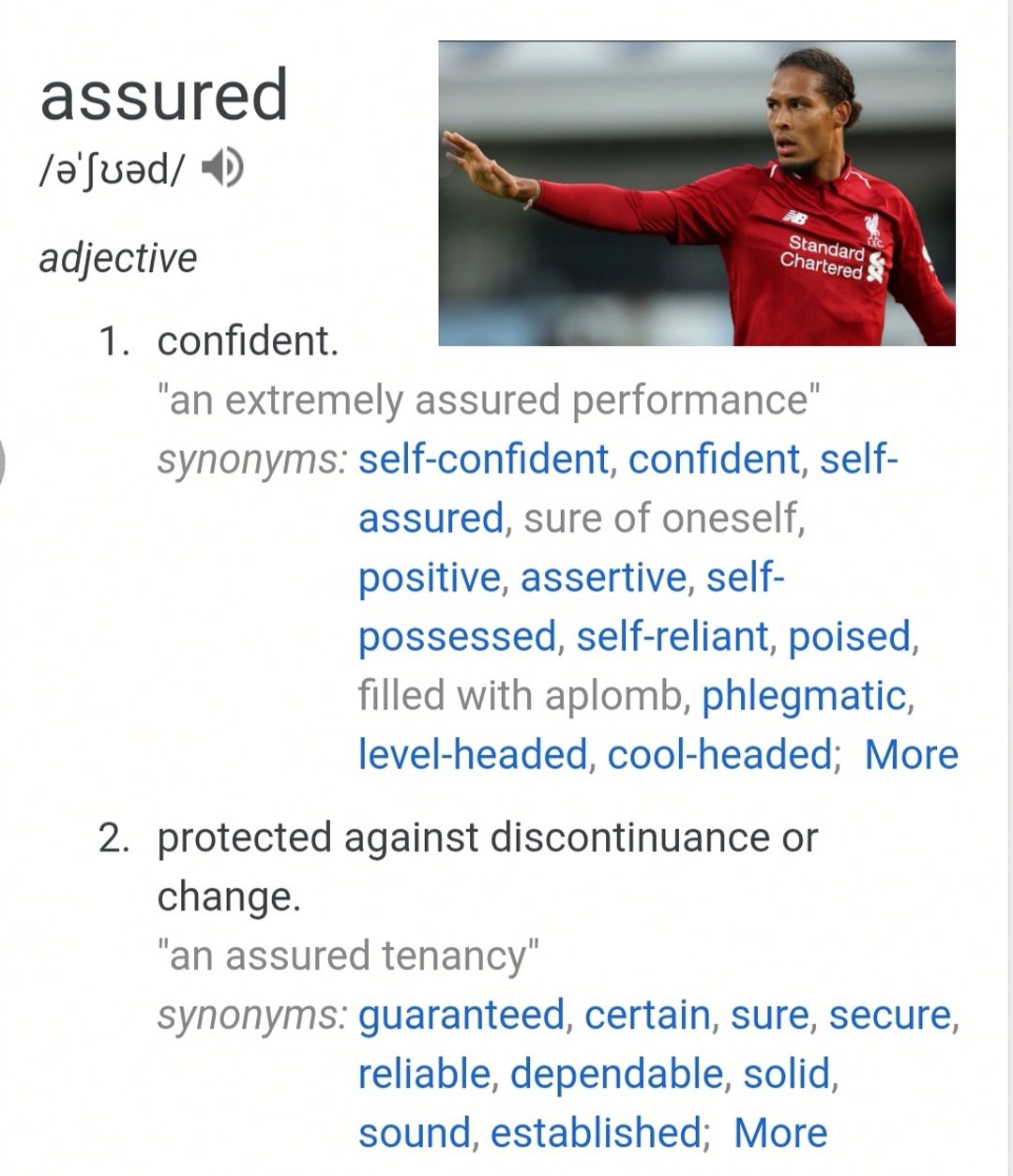Show More synonyms after 'established'
Image resolution: width=1013 pixels, height=1176 pixels.
[x=780, y=1133]
